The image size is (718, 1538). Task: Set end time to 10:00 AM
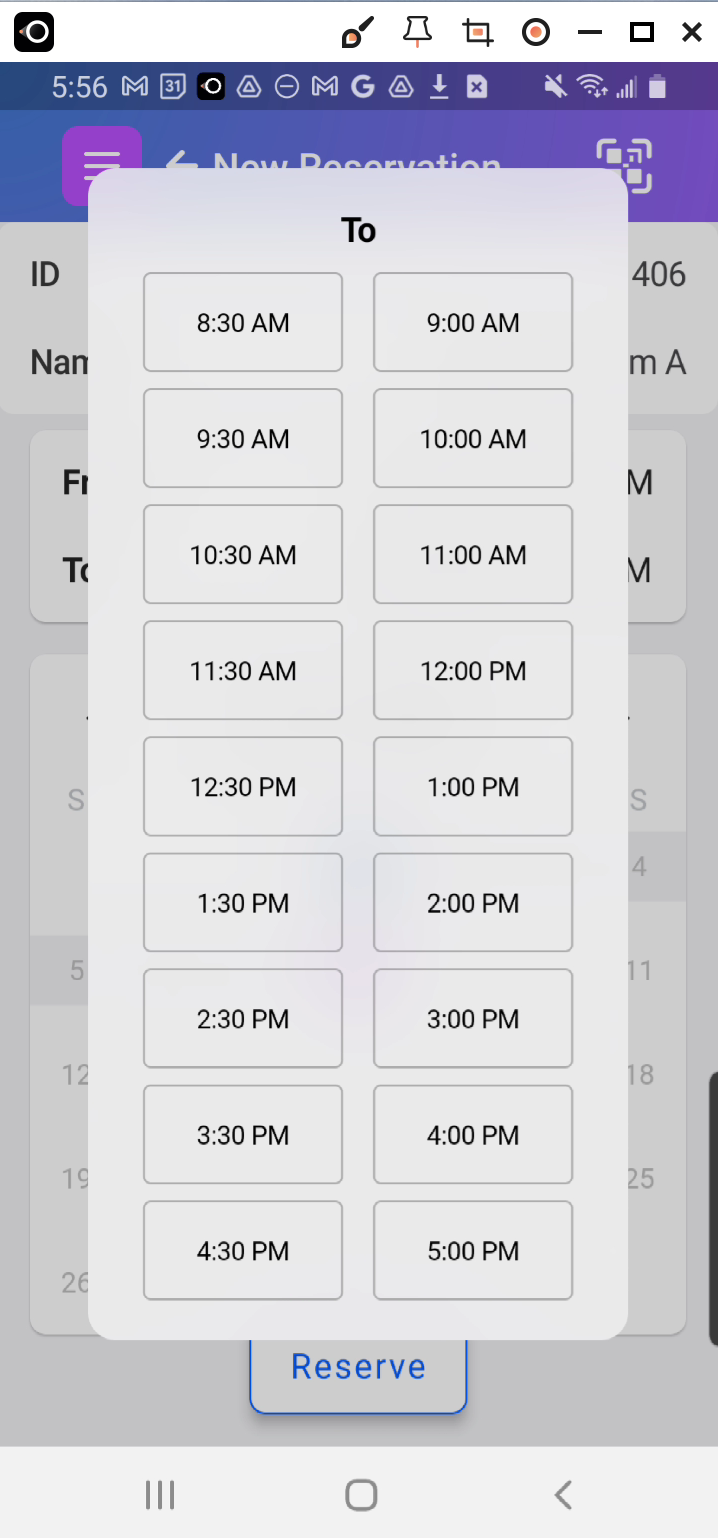tap(473, 438)
